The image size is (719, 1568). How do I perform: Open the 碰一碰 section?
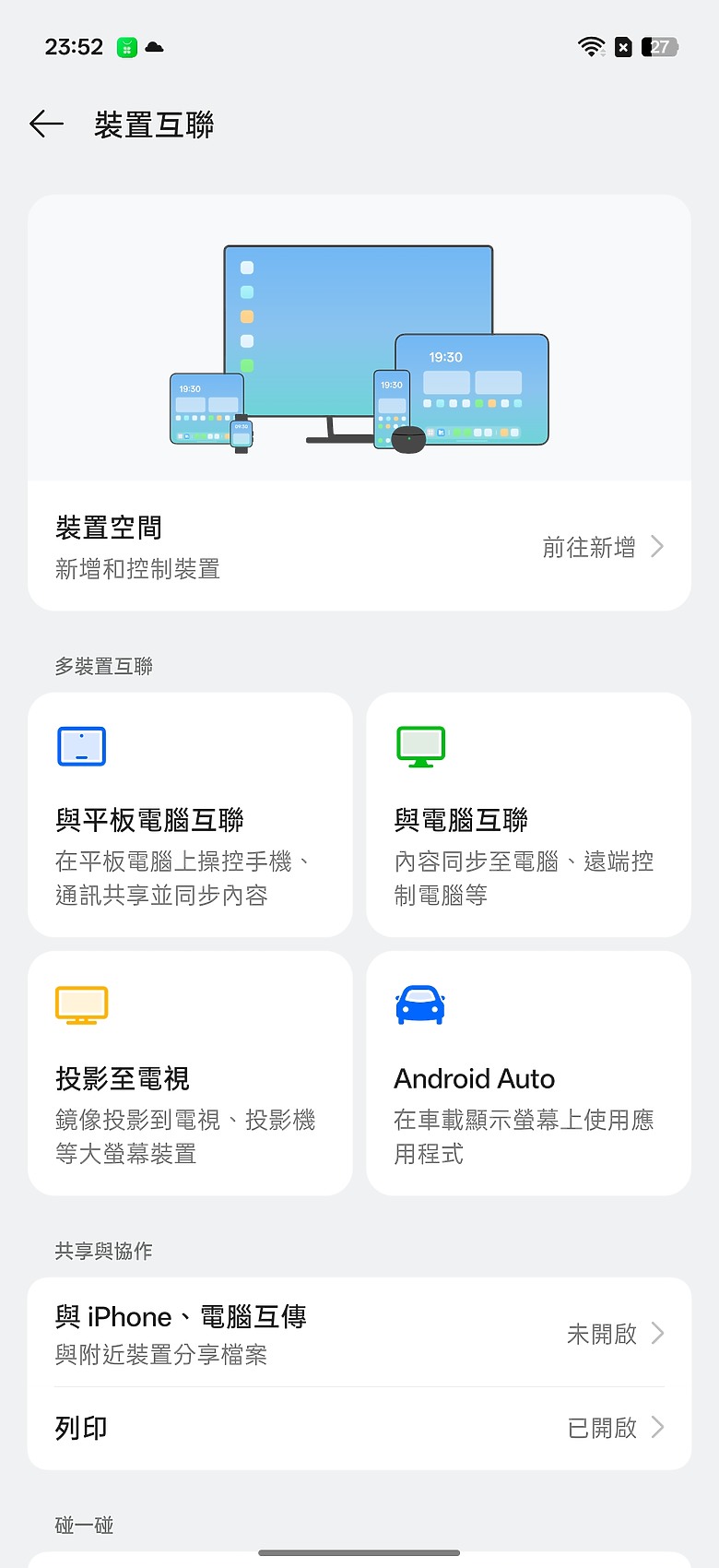coord(83,1525)
